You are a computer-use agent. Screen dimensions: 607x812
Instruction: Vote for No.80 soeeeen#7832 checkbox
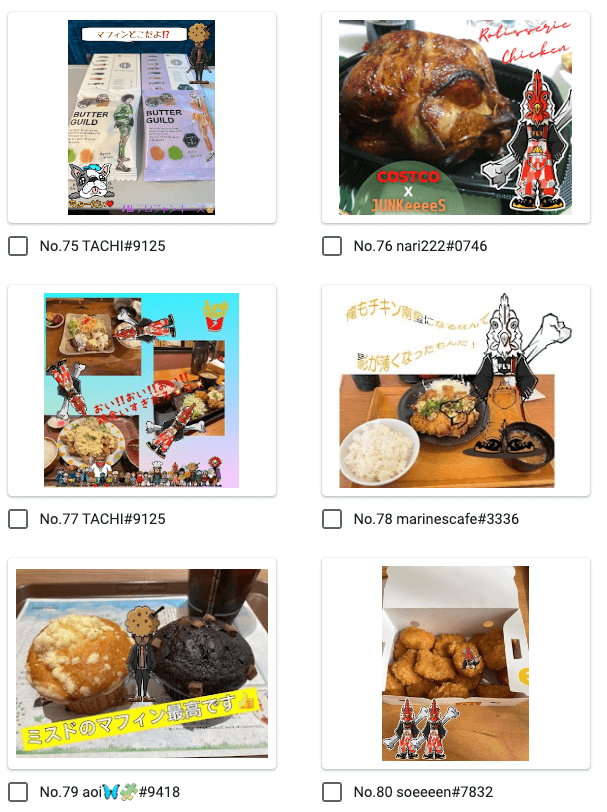click(332, 793)
